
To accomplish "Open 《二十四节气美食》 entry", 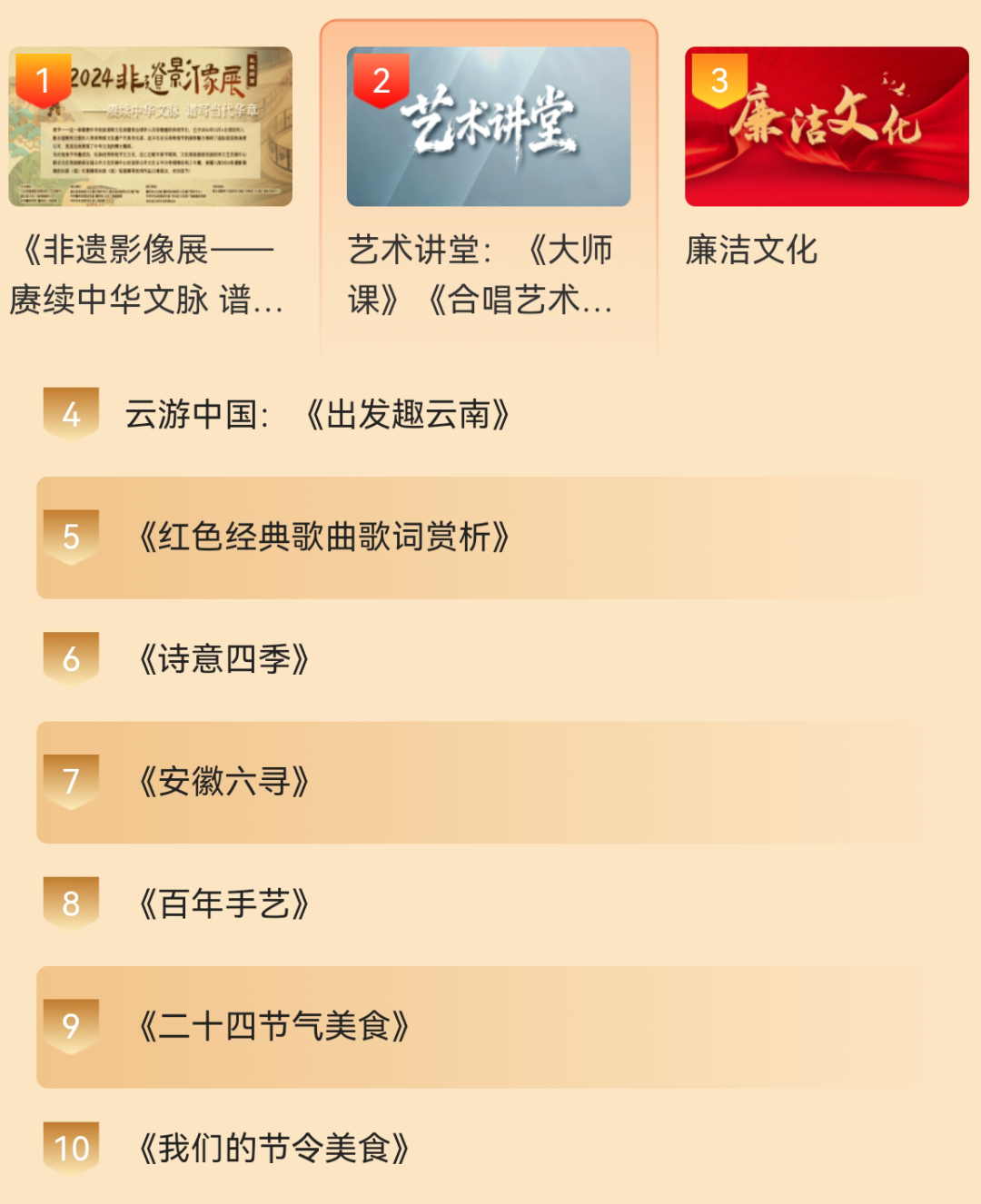I will click(x=274, y=1027).
